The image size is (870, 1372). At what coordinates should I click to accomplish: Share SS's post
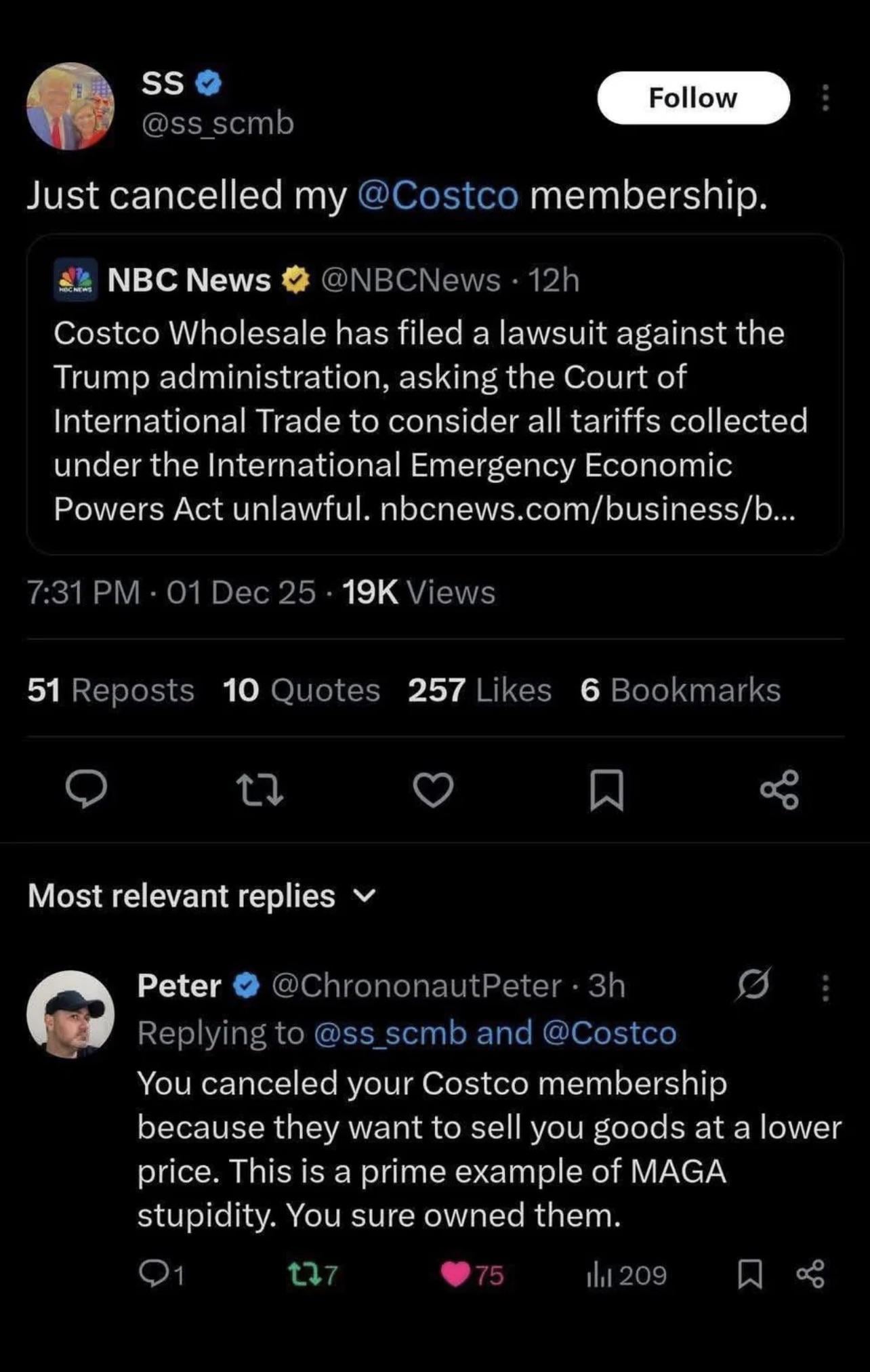click(x=779, y=790)
